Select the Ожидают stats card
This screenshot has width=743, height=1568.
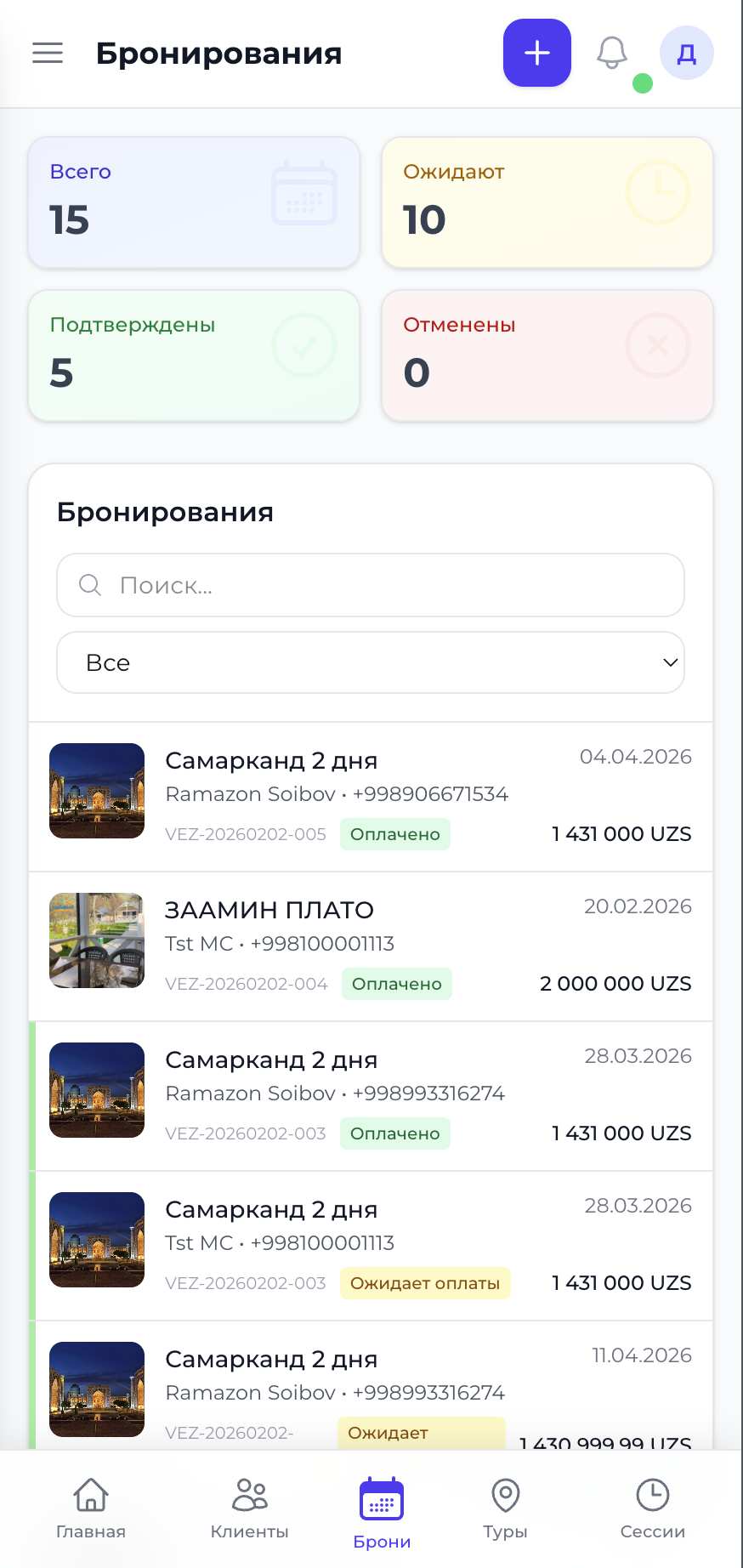pos(547,202)
